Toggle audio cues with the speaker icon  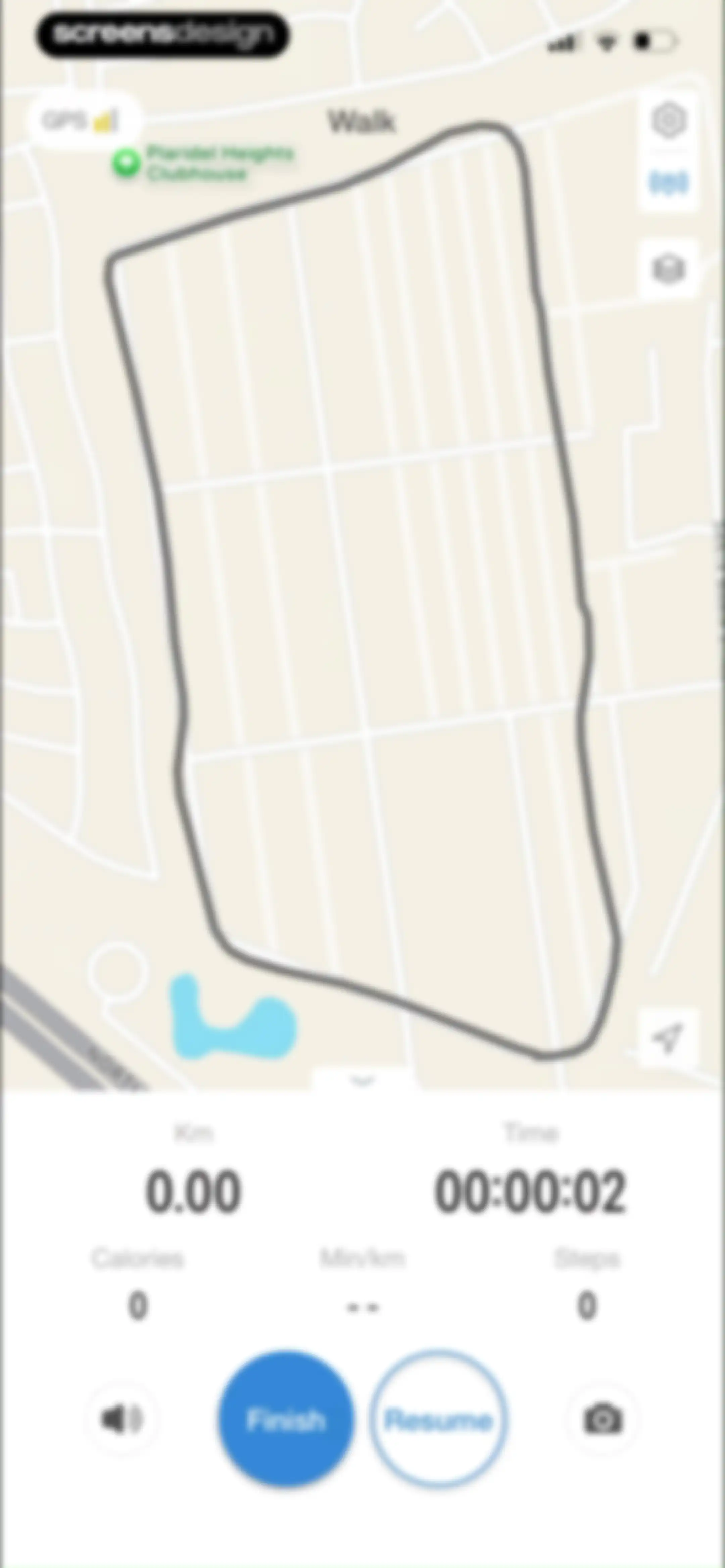pos(123,1419)
